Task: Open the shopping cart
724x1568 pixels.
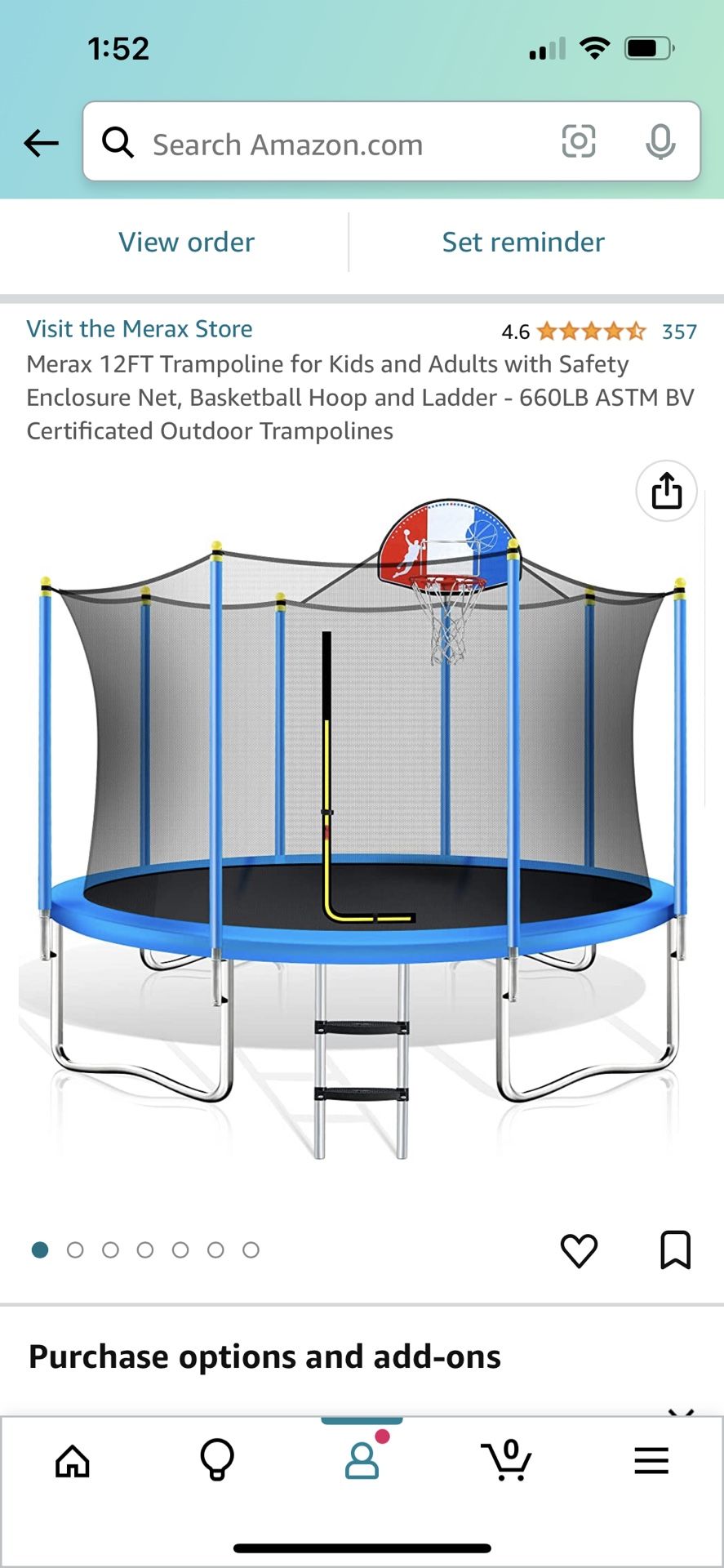Action: click(507, 1461)
